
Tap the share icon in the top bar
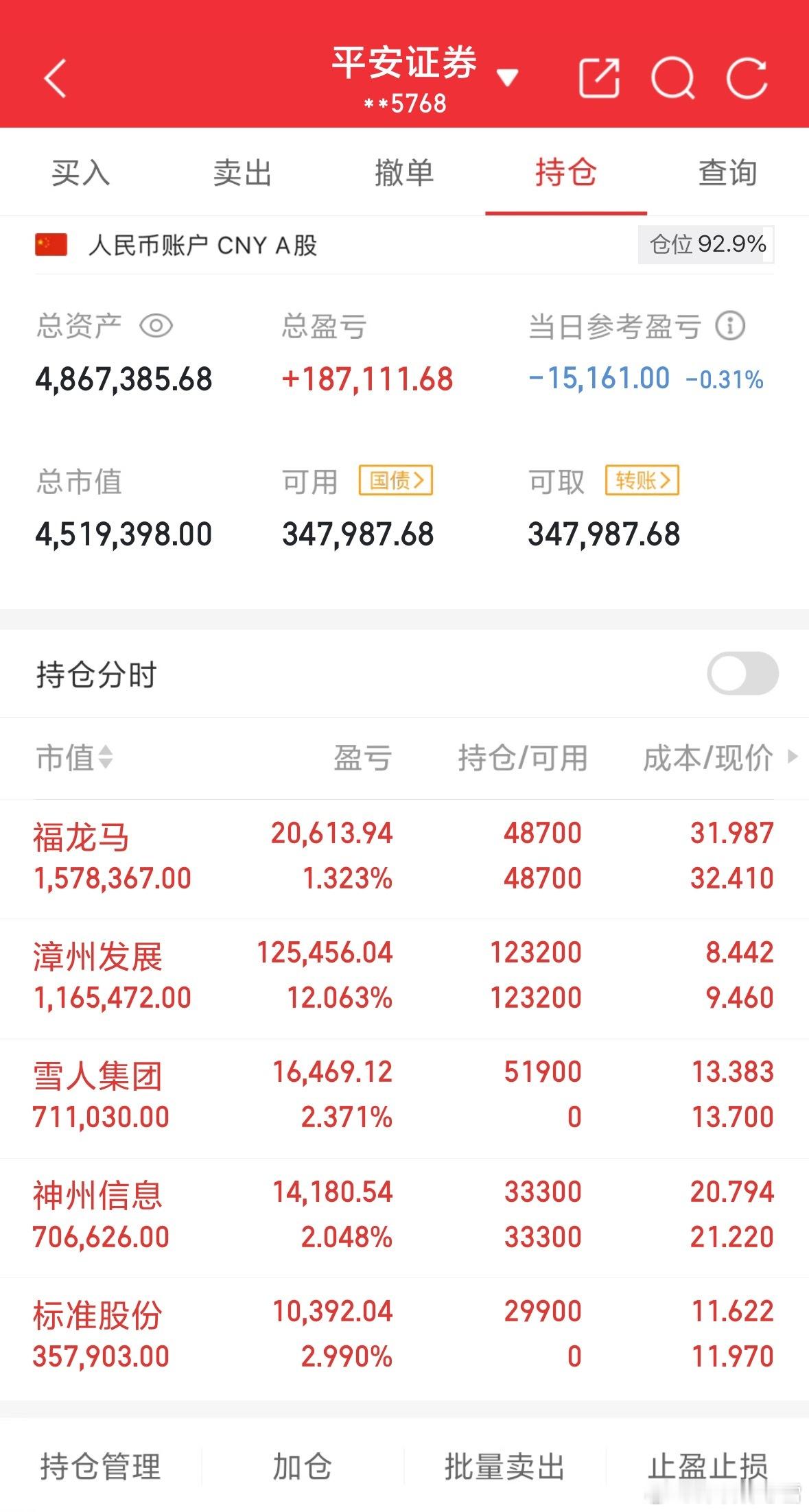coord(600,78)
